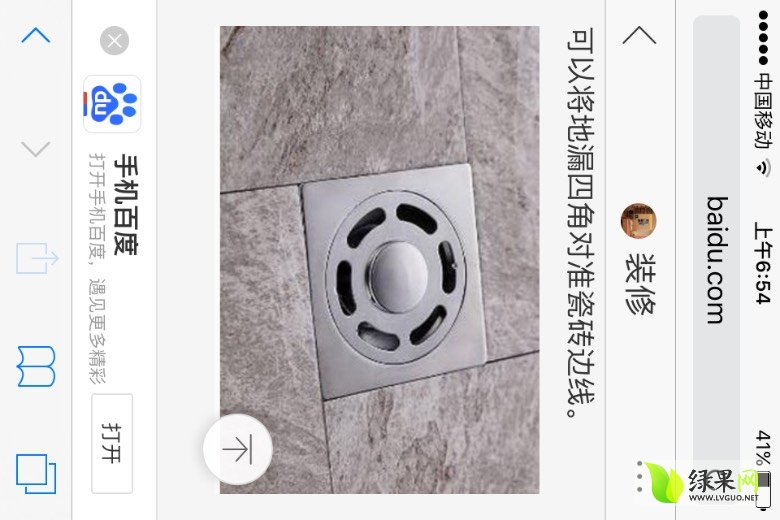The height and width of the screenshot is (520, 780).
Task: Go back using the arrow beside 装修
Action: click(639, 35)
